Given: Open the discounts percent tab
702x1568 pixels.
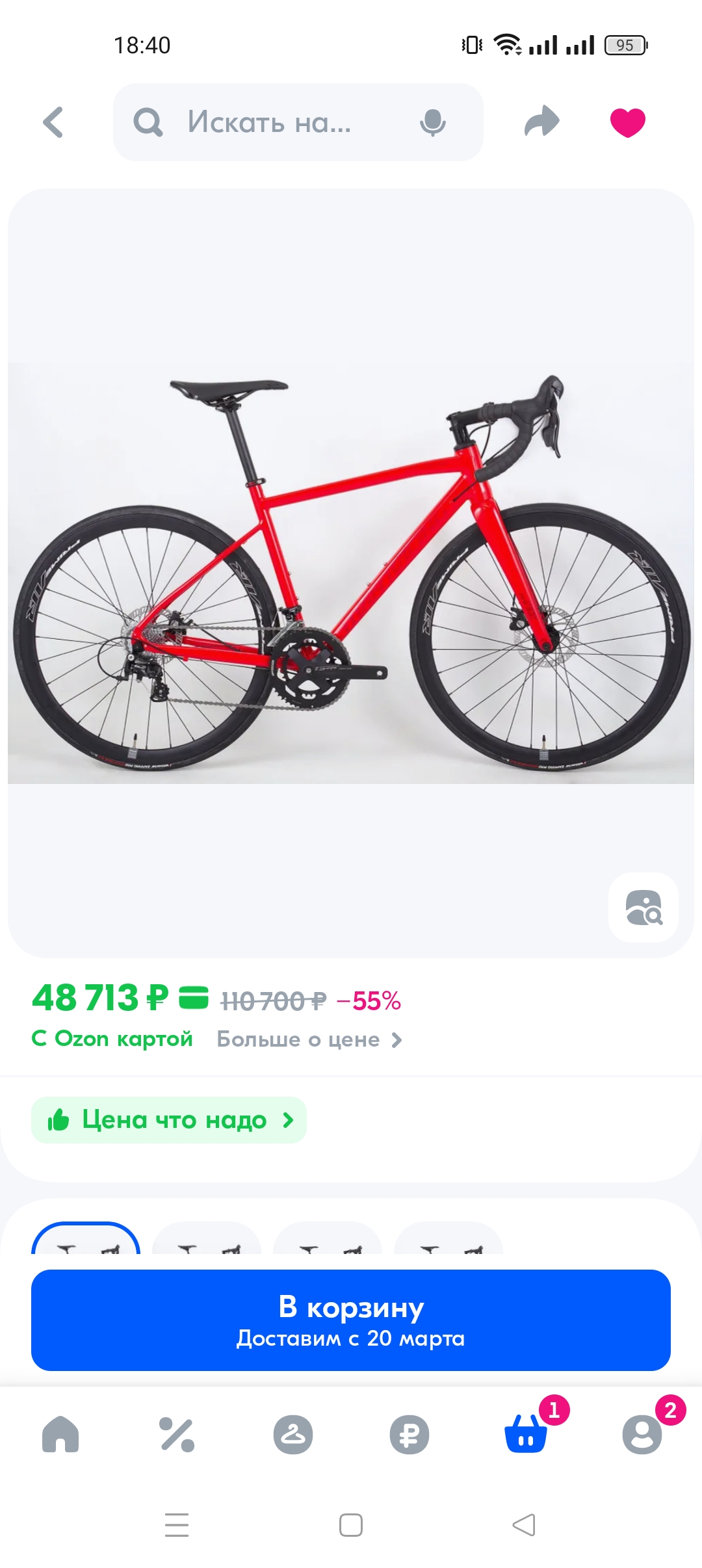Looking at the screenshot, I should click(x=177, y=1434).
